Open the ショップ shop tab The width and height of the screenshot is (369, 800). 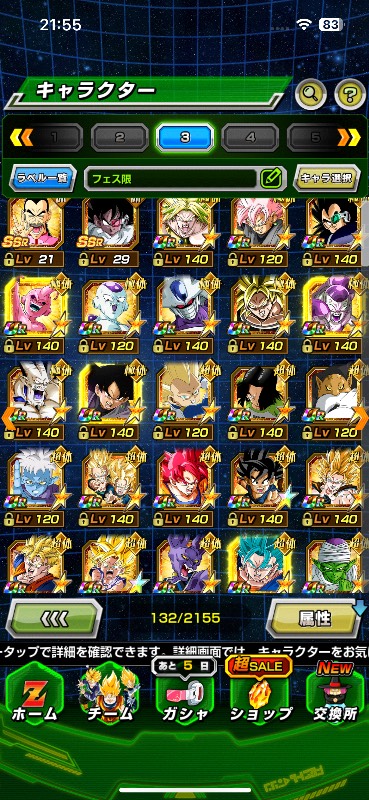click(x=260, y=697)
